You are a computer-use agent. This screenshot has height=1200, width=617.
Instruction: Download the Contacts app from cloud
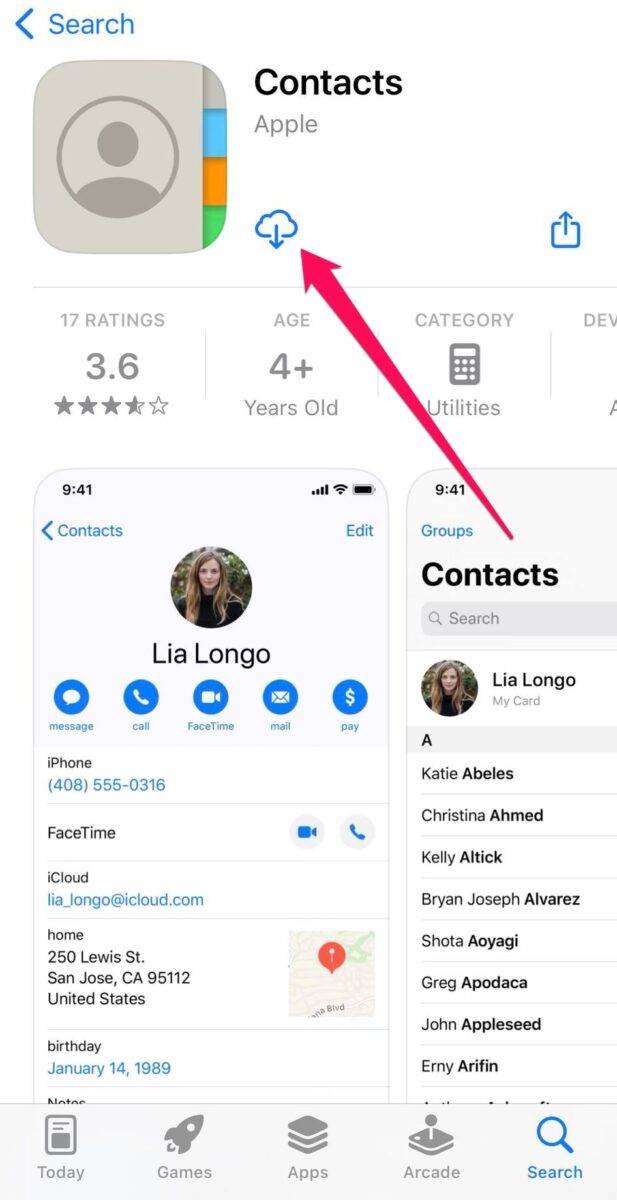click(276, 229)
